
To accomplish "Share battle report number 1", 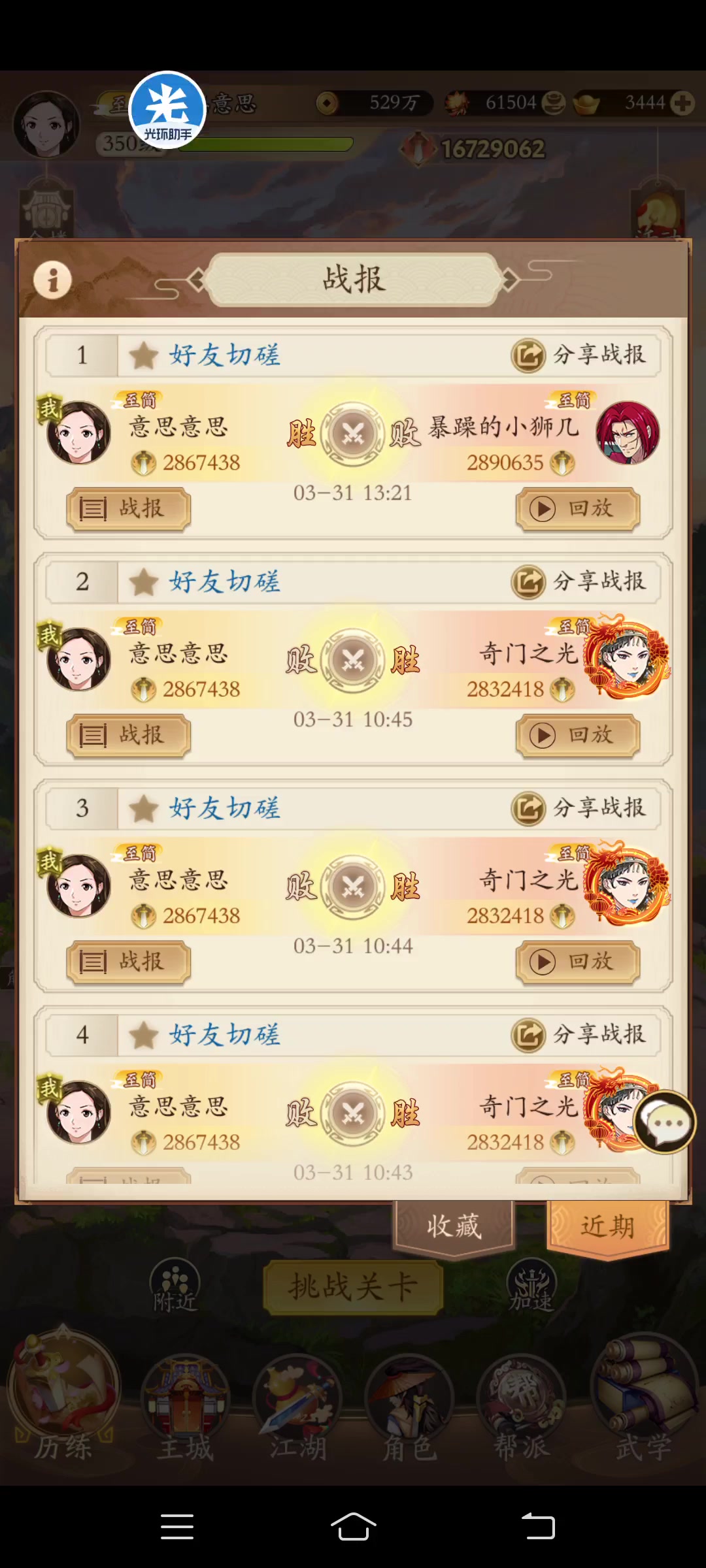I will click(579, 355).
